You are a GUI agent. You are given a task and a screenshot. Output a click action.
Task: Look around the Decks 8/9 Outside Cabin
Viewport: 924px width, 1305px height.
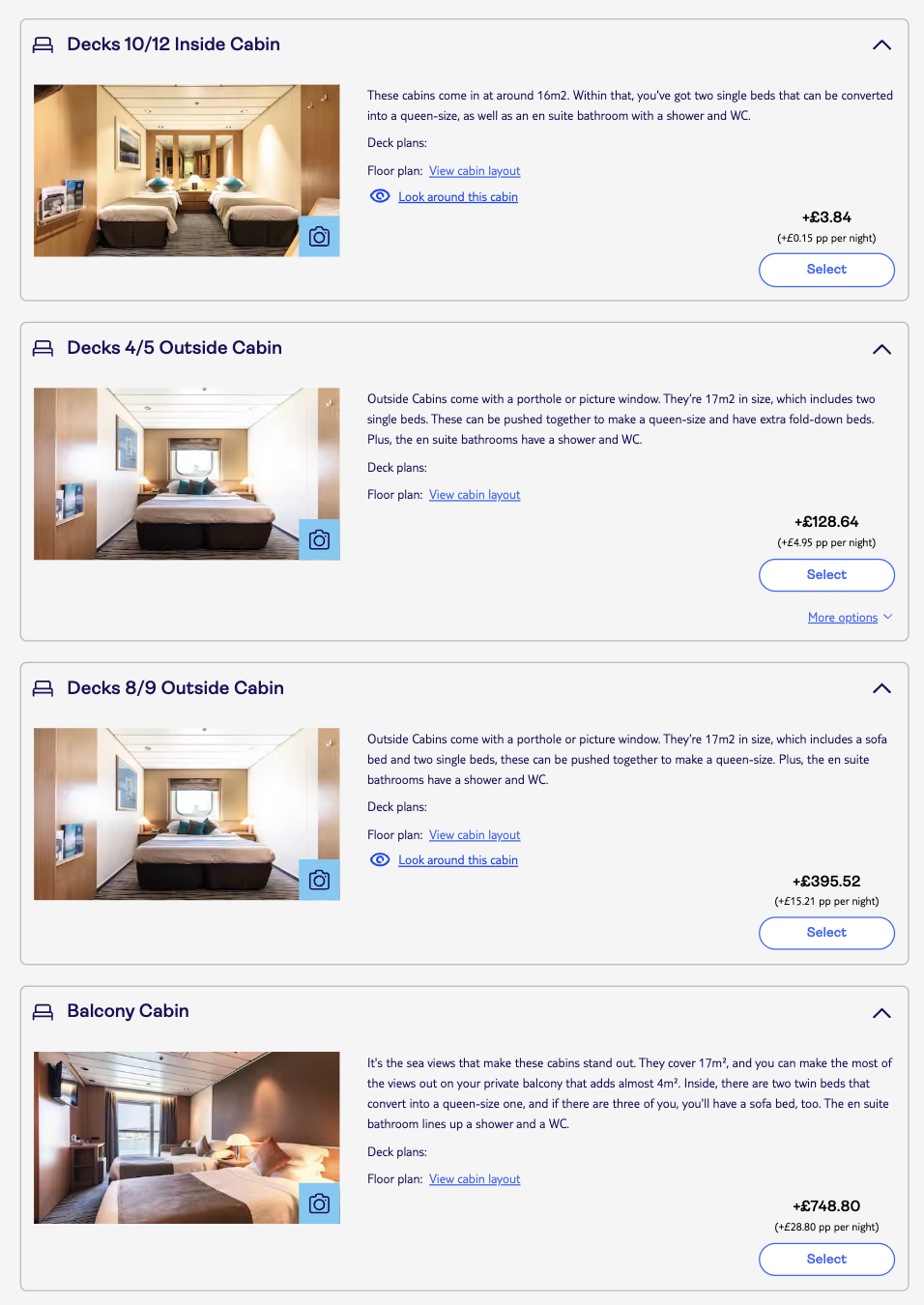(x=457, y=860)
